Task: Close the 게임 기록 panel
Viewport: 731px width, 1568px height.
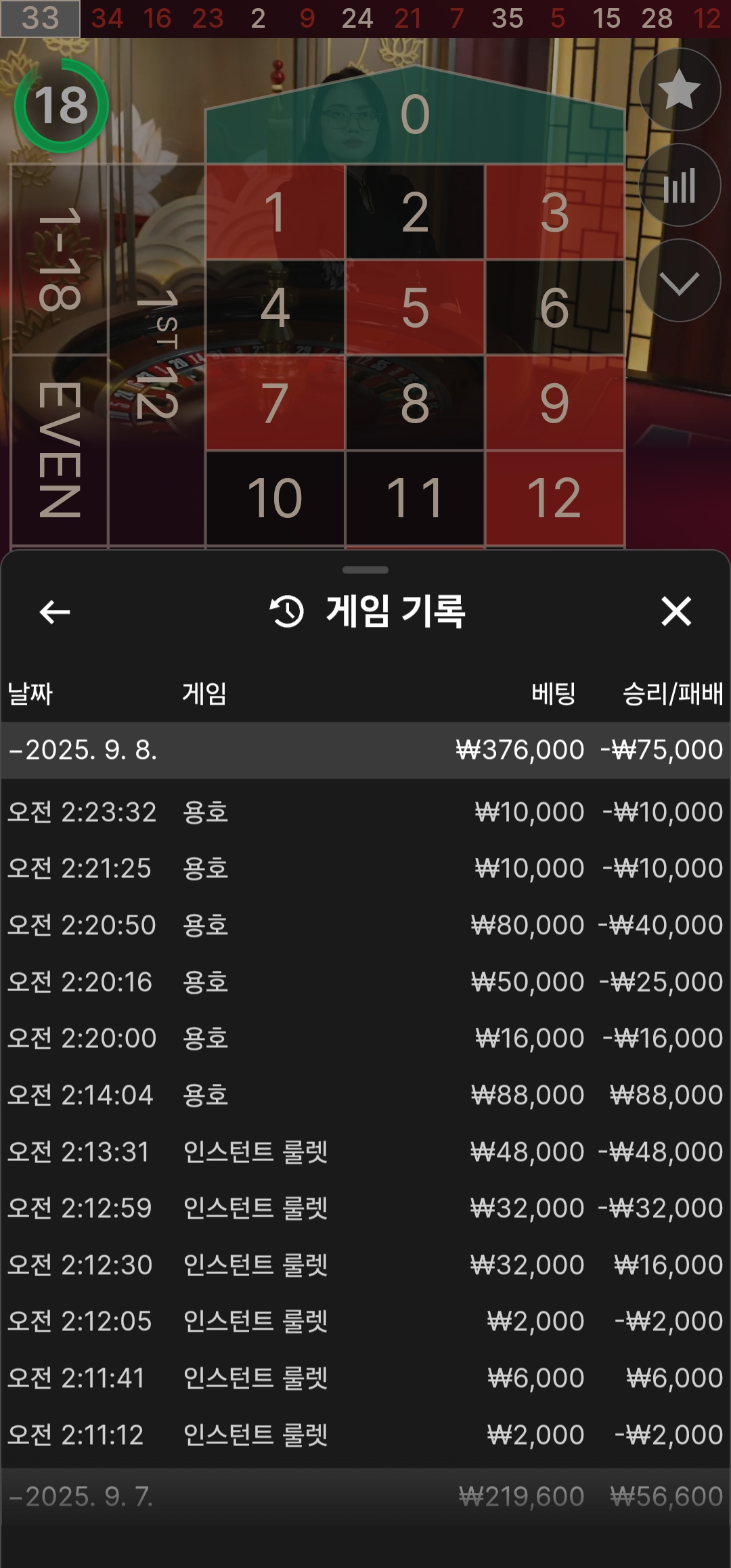Action: point(675,612)
